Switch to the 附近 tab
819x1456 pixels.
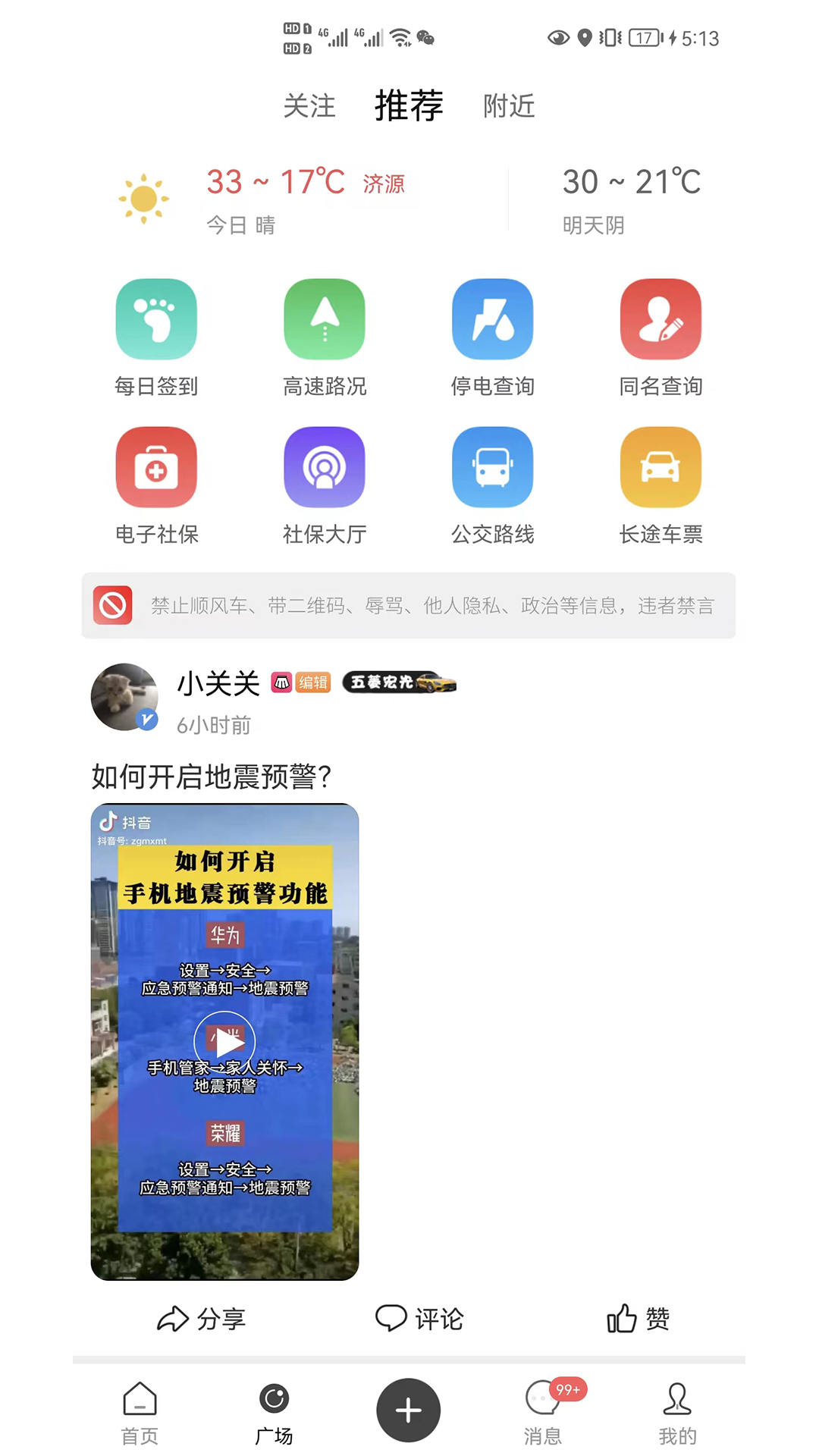[x=509, y=106]
